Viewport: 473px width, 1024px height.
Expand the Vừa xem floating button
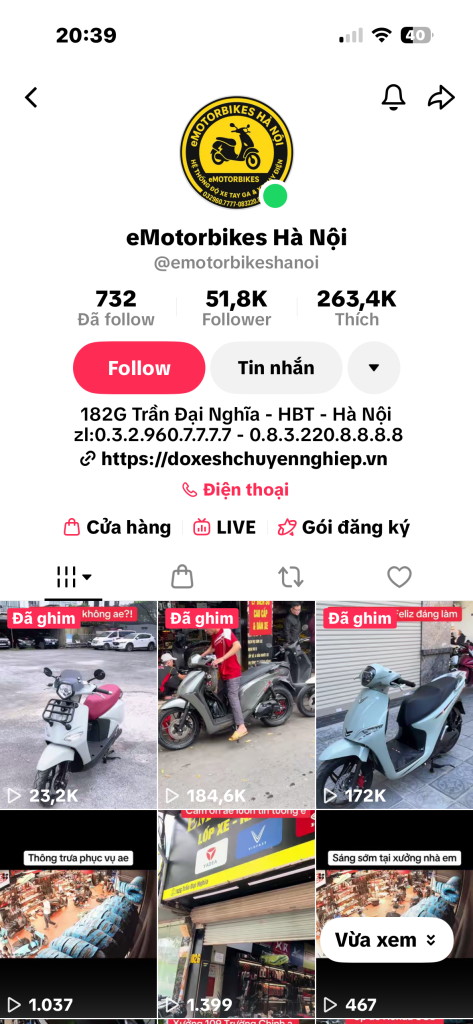pyautogui.click(x=387, y=940)
